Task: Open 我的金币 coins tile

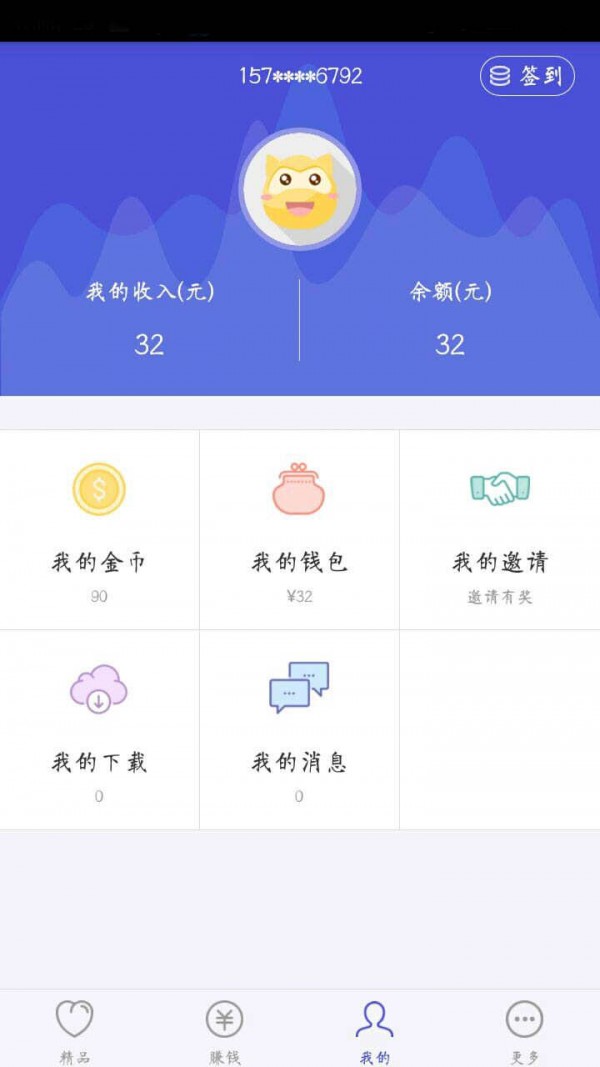Action: click(x=99, y=530)
